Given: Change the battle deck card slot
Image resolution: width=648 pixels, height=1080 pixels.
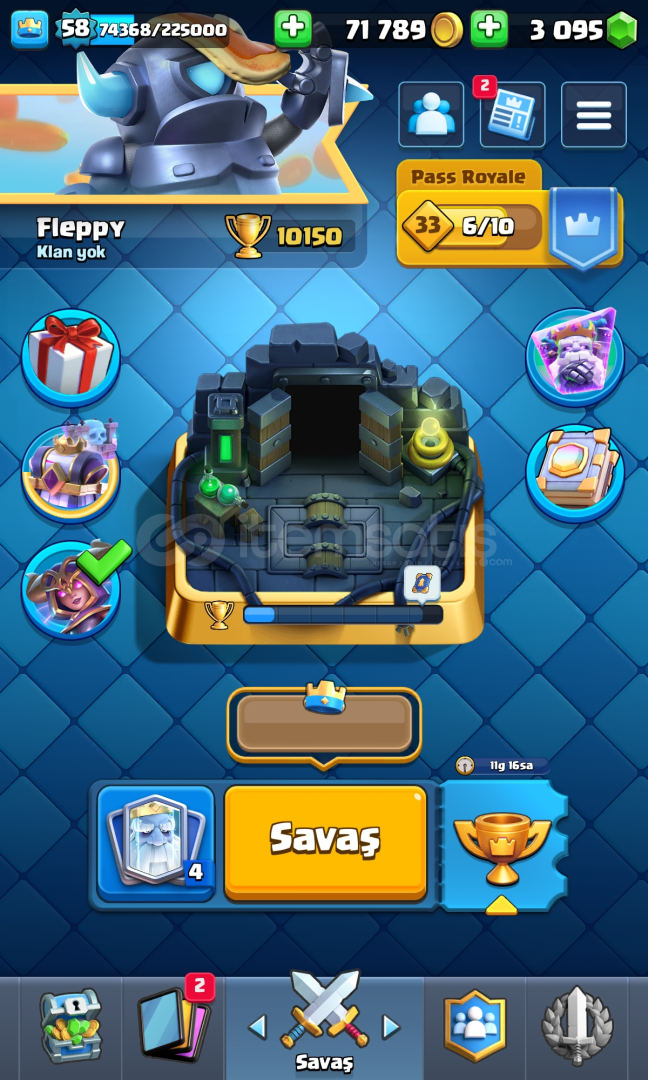Looking at the screenshot, I should pos(156,841).
